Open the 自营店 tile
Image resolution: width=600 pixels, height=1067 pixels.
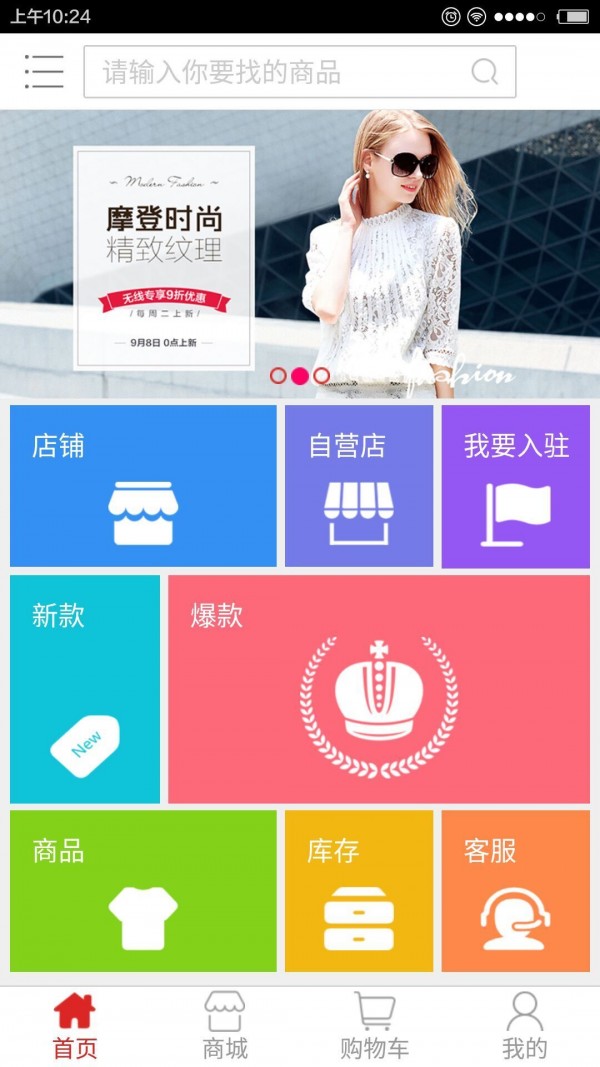pos(359,486)
